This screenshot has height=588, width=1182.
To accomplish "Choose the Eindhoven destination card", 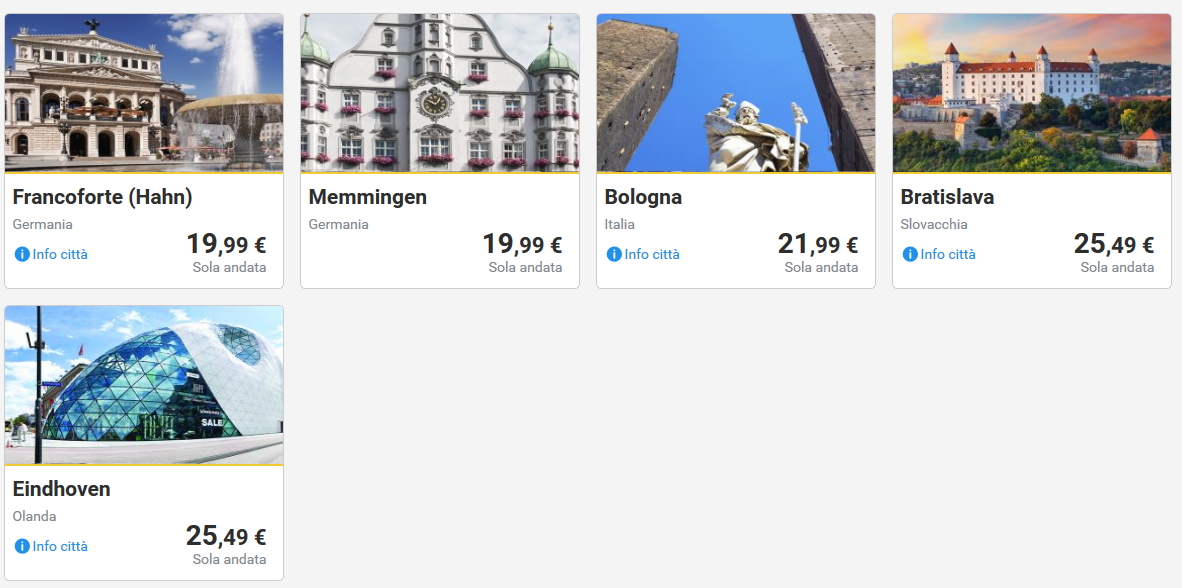I will [x=144, y=386].
